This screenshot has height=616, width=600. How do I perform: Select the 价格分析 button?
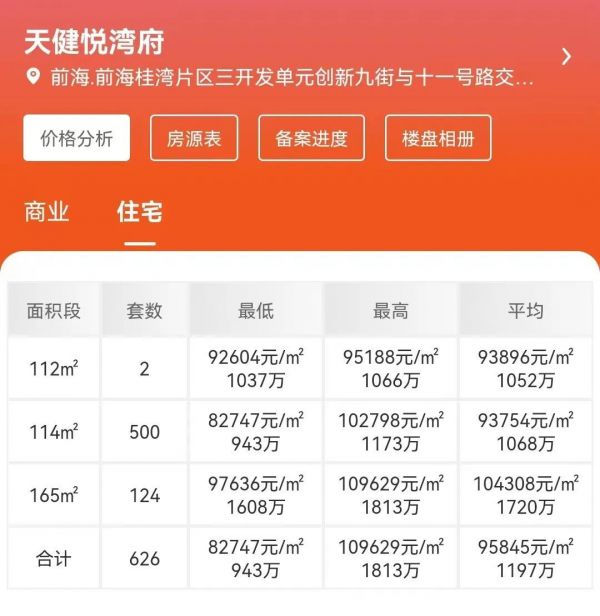[x=77, y=138]
